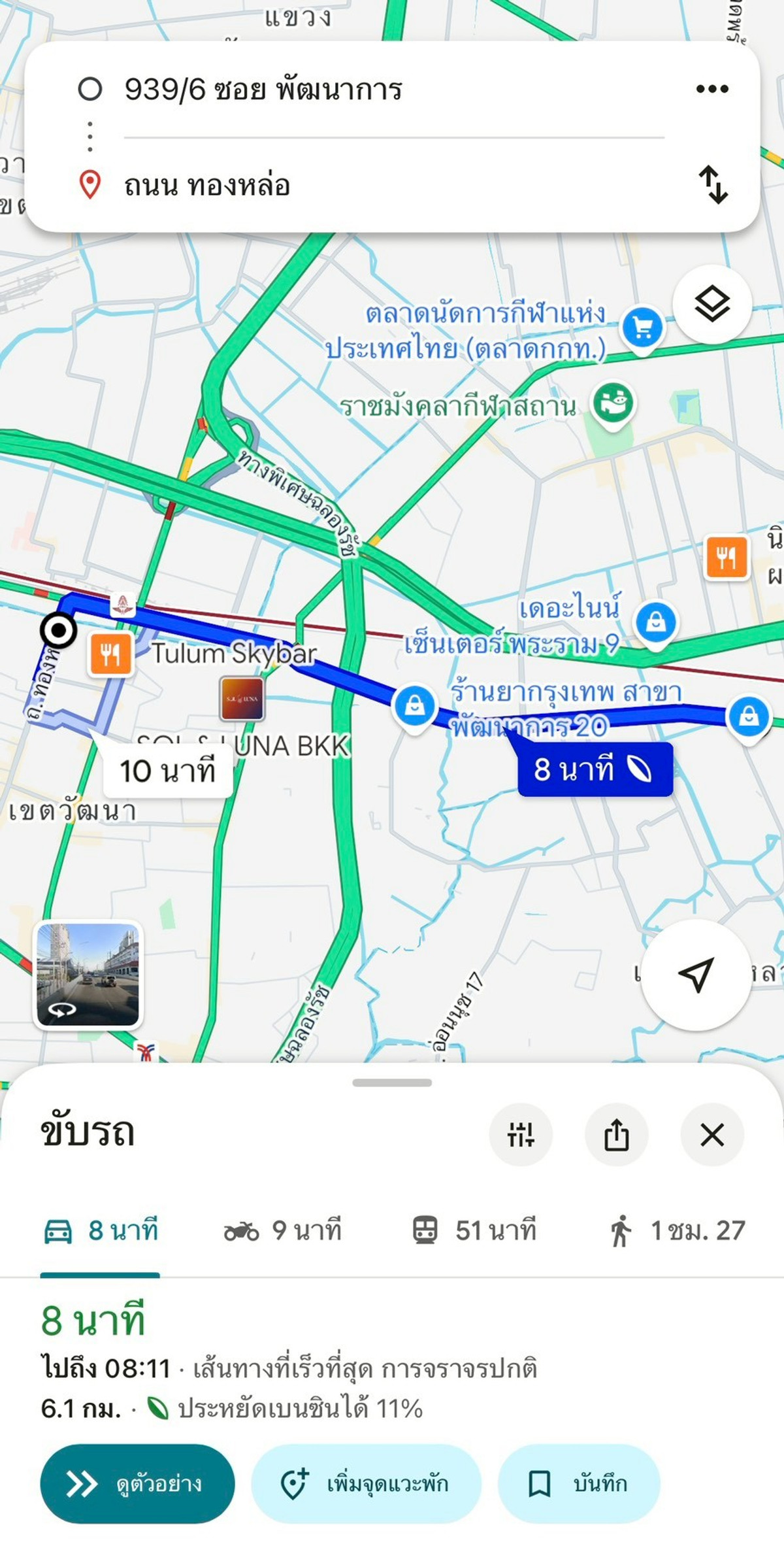Choose the alternate 10 นาที route
This screenshot has width=784, height=1563.
pyautogui.click(x=167, y=771)
